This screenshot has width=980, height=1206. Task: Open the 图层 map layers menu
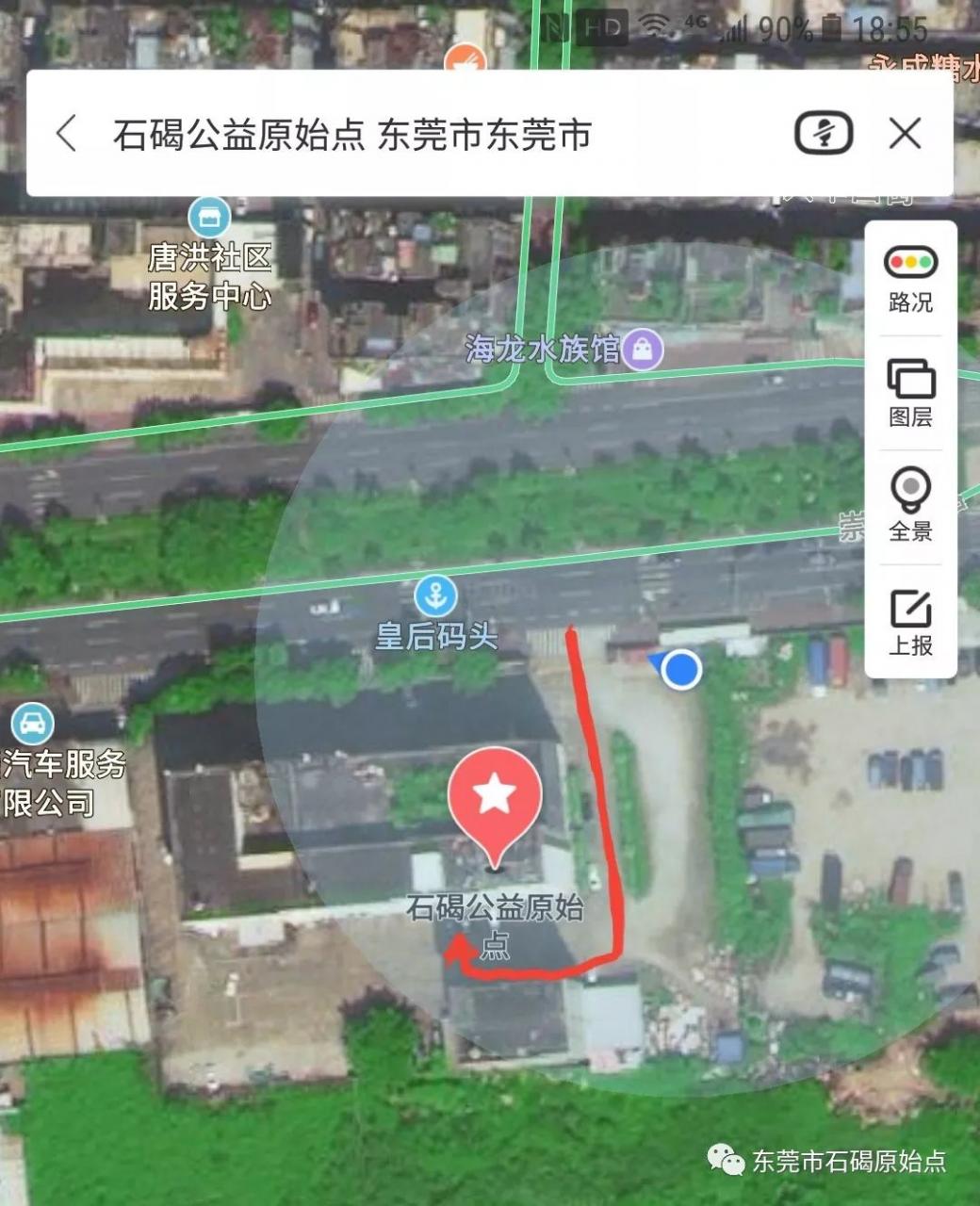click(x=910, y=393)
